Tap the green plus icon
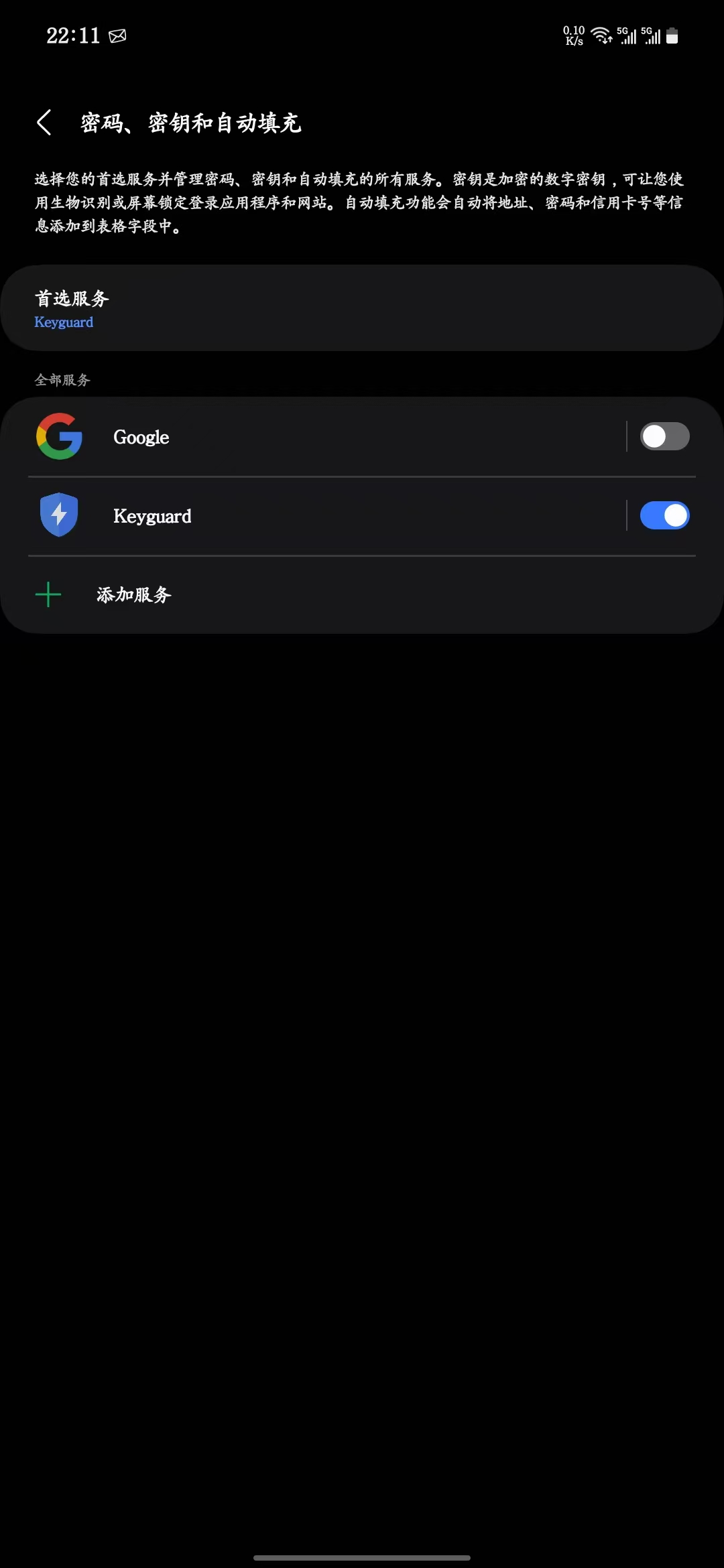 coord(48,594)
